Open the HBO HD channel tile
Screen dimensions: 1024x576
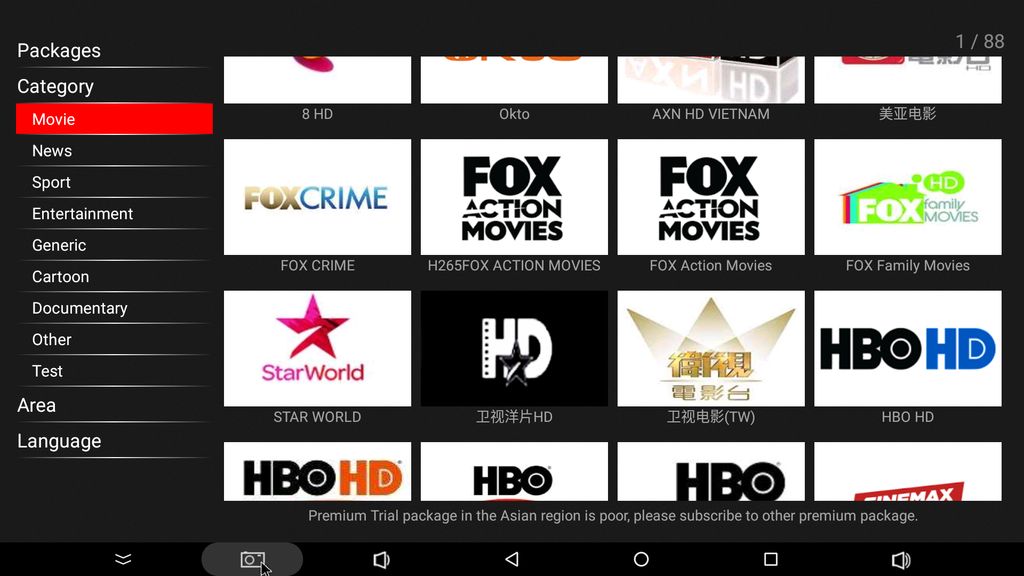click(x=908, y=348)
